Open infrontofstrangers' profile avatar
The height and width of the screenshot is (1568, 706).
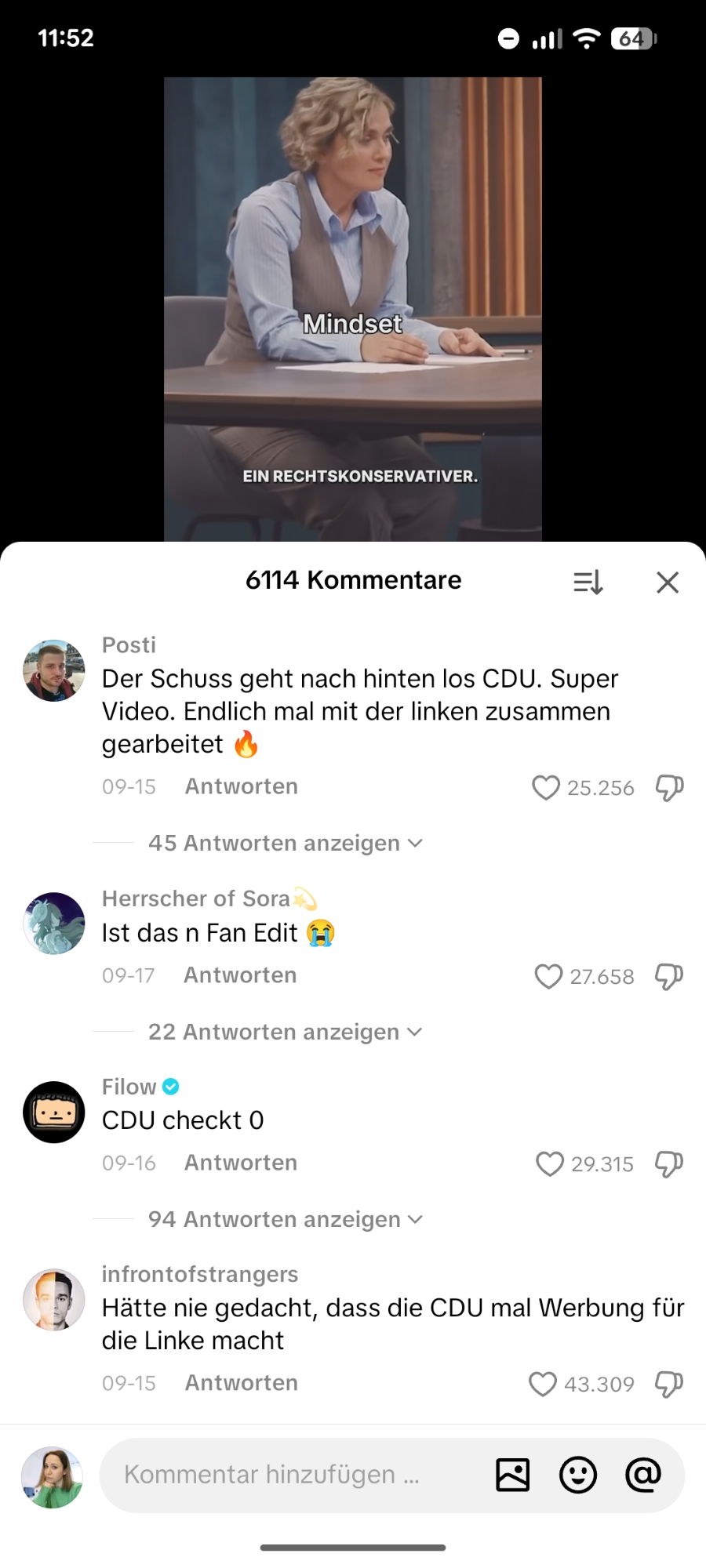(54, 1300)
